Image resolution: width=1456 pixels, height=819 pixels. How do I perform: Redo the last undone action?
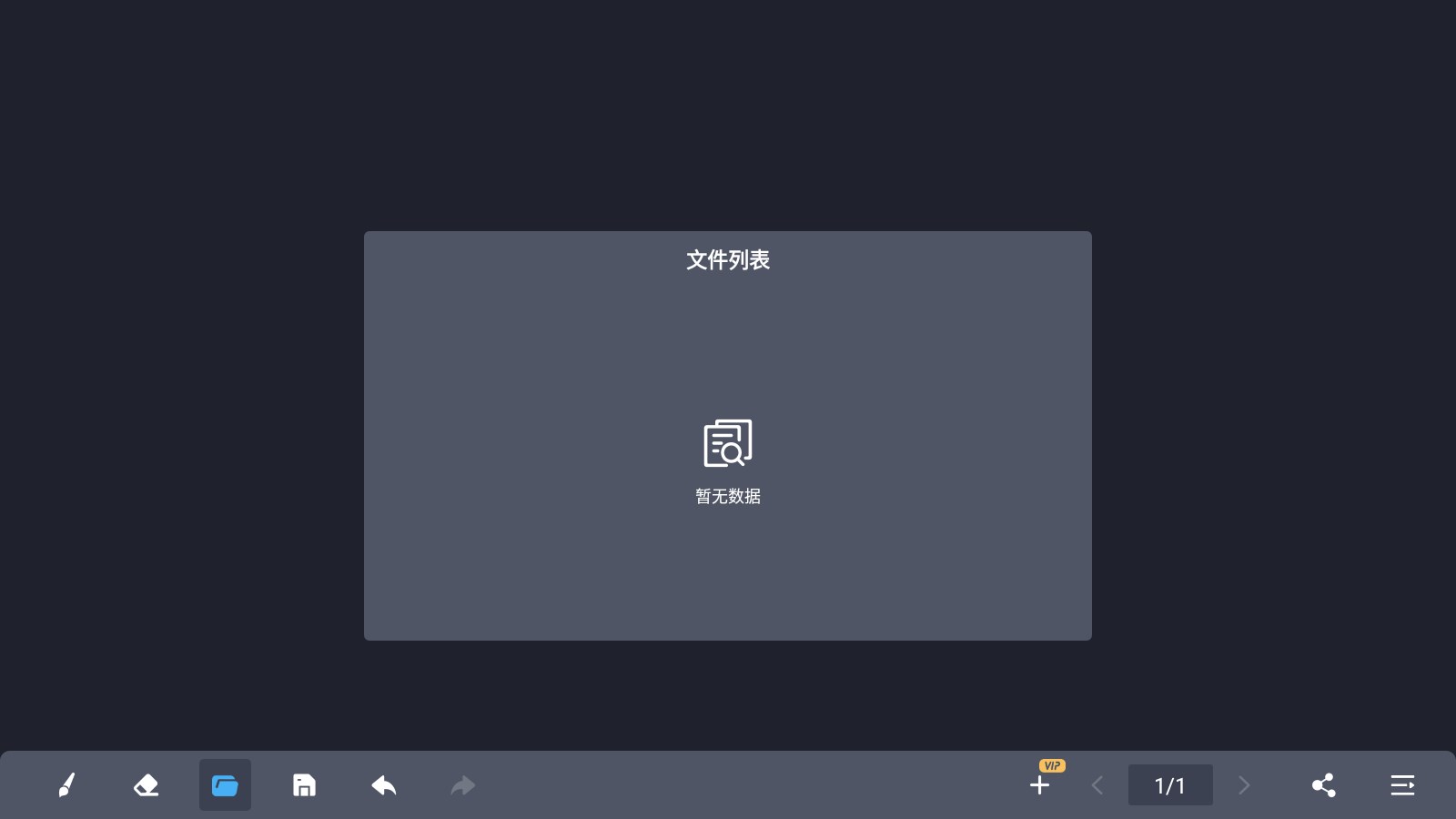pos(462,784)
